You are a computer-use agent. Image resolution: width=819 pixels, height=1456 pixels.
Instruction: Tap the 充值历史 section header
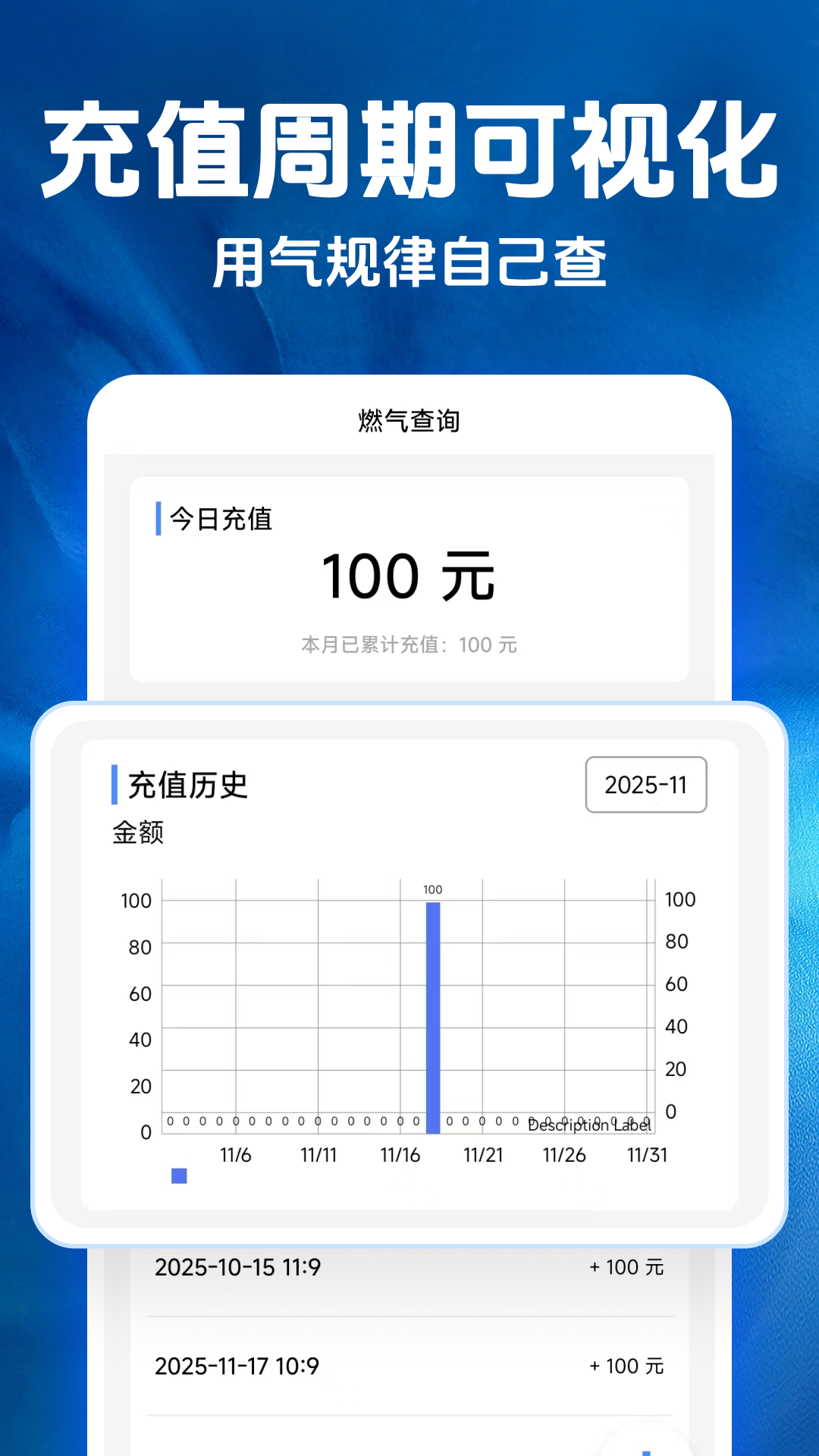pyautogui.click(x=190, y=786)
